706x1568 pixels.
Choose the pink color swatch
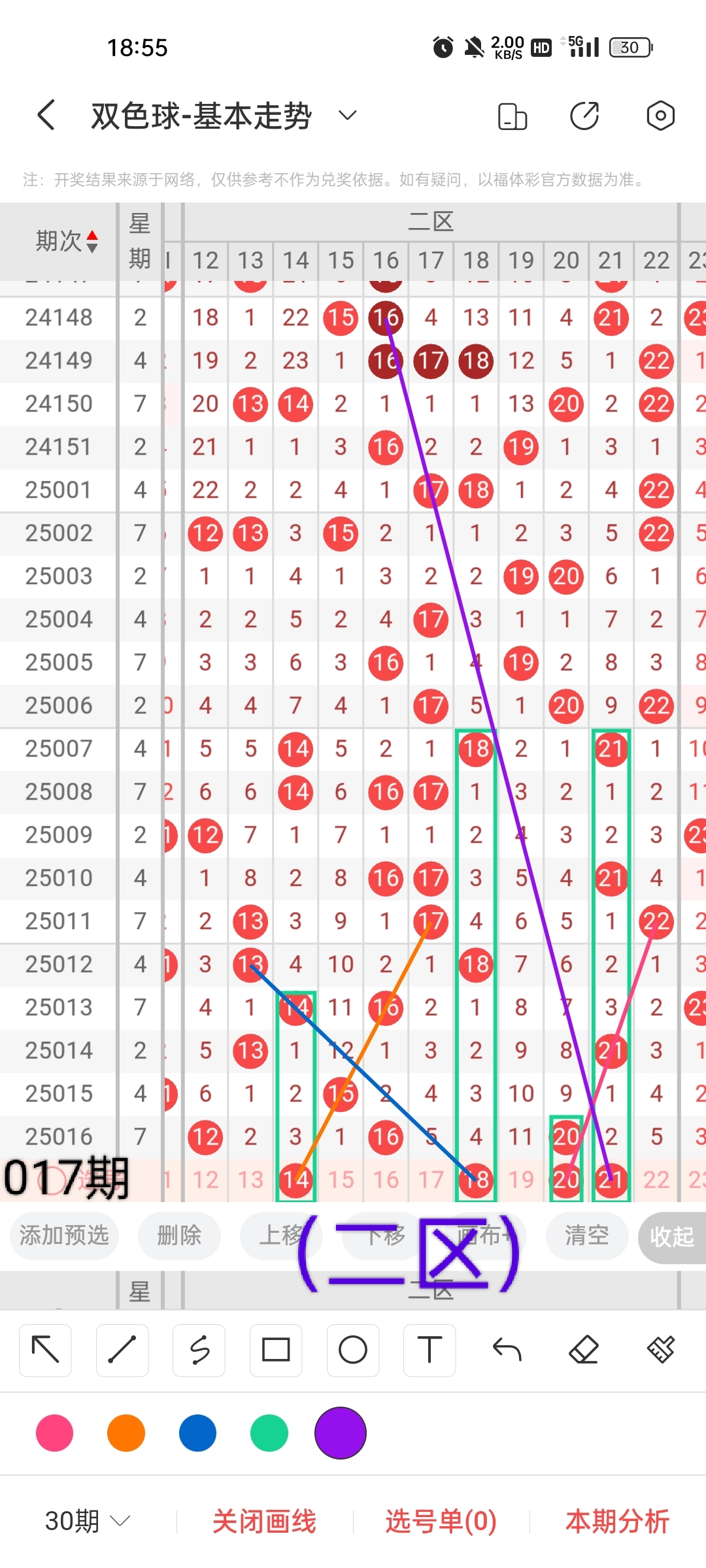[x=54, y=1433]
